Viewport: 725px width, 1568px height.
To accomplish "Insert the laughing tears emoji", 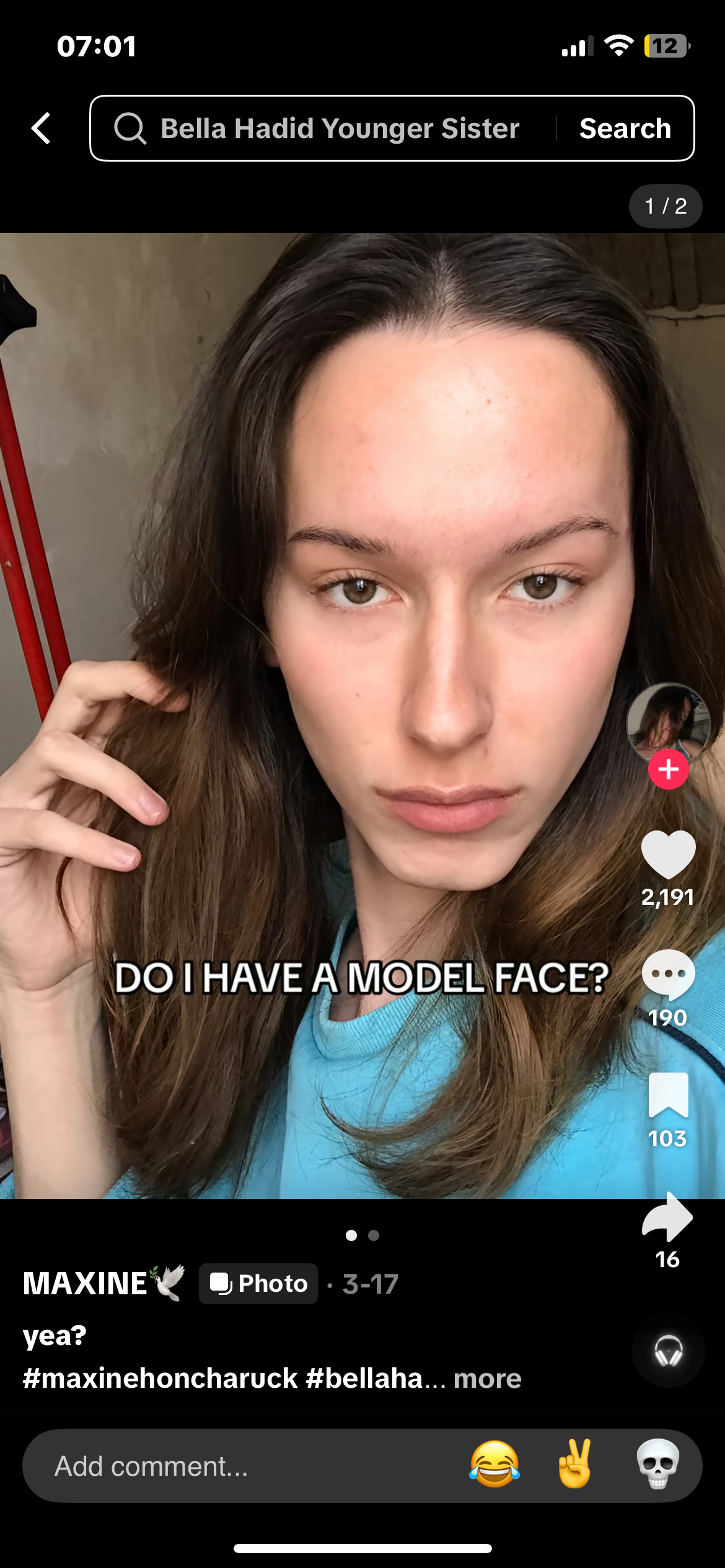I will pos(494,1465).
